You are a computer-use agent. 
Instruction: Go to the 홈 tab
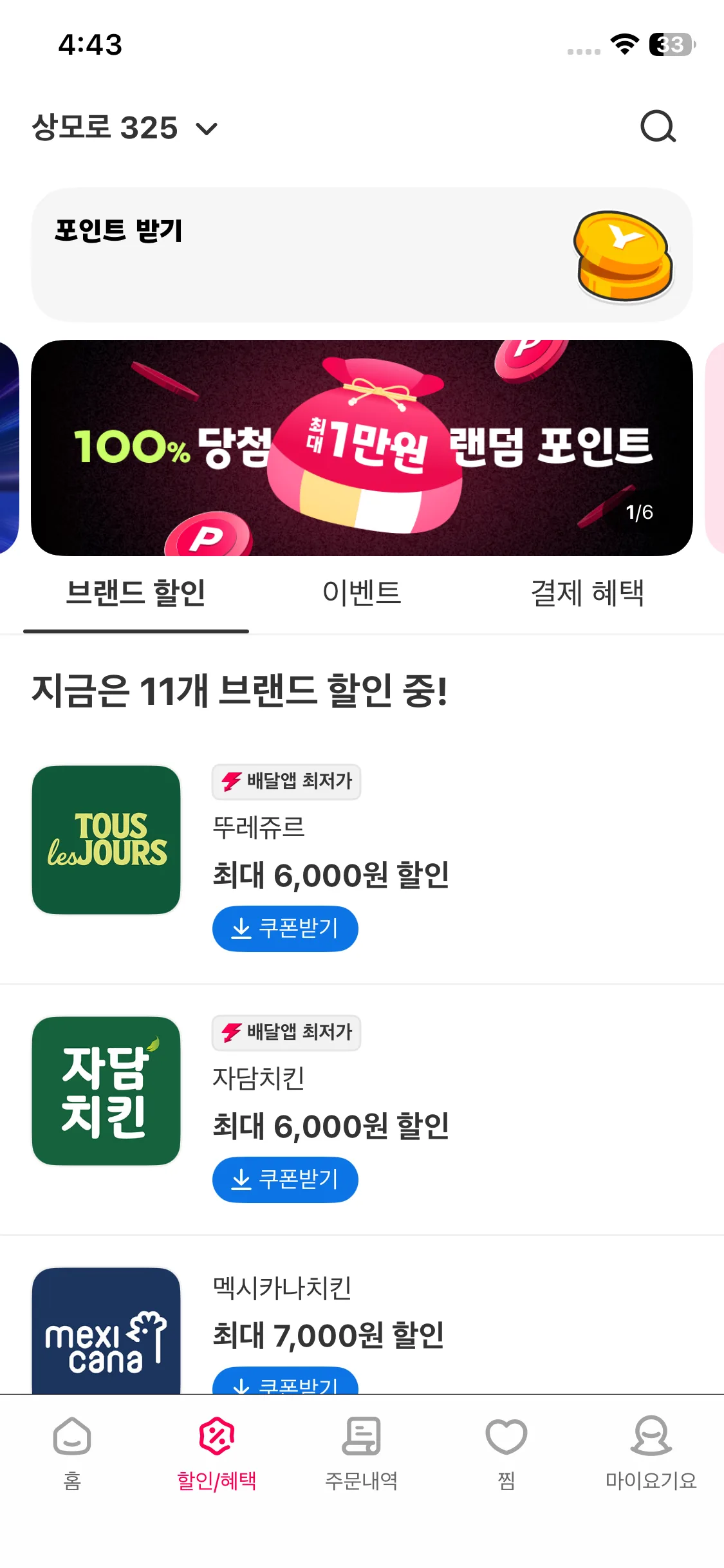[72, 1453]
